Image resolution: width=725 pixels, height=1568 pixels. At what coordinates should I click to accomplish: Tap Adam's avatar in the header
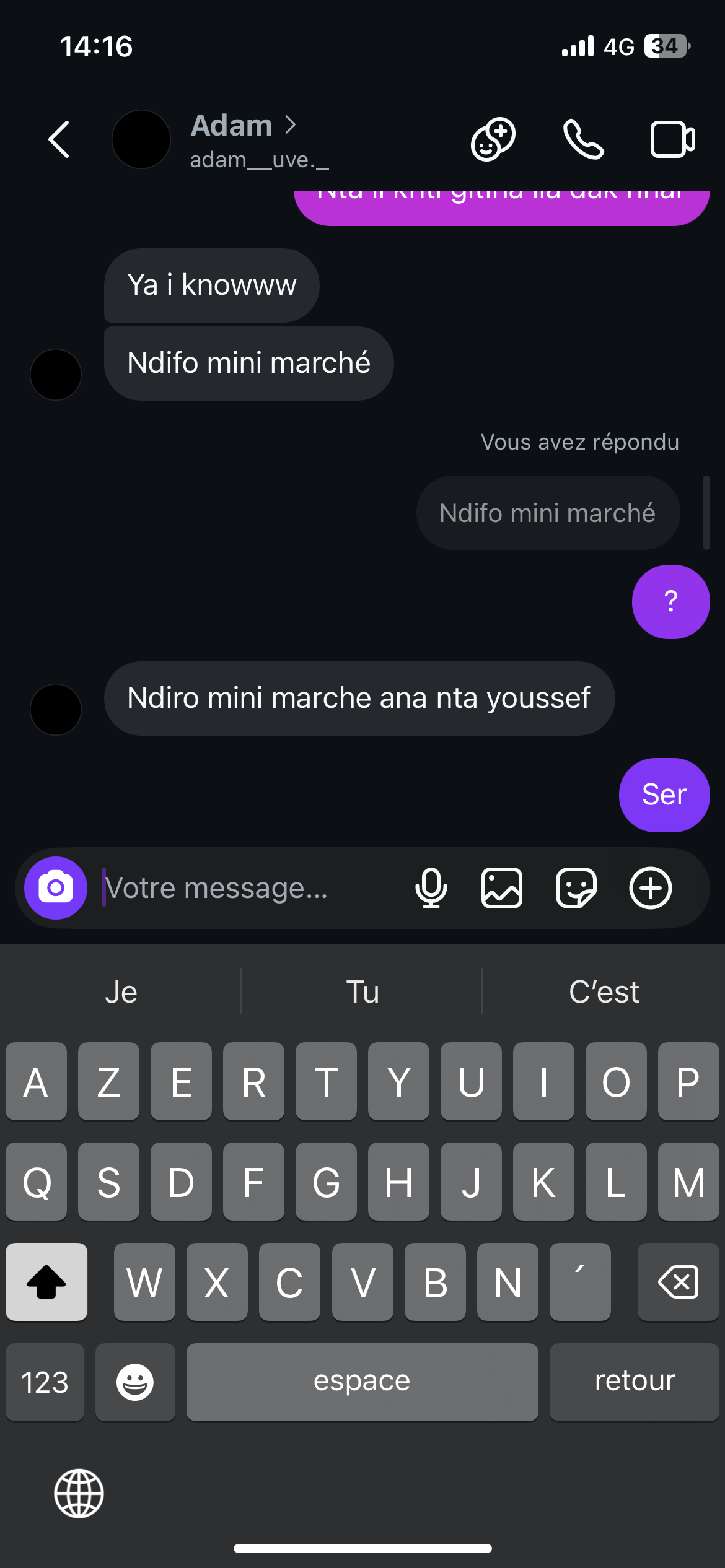(x=141, y=139)
